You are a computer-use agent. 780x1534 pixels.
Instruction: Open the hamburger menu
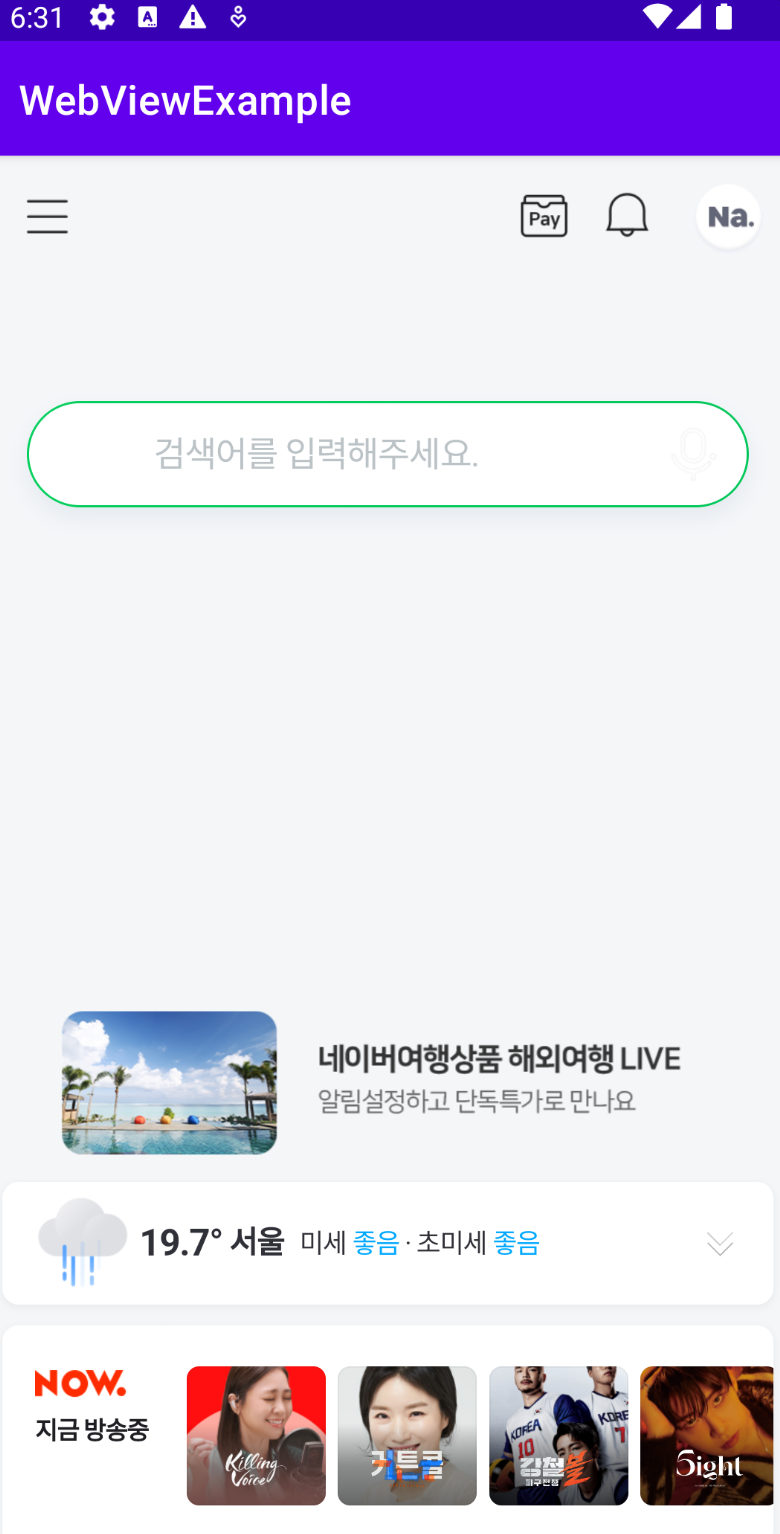click(x=47, y=216)
